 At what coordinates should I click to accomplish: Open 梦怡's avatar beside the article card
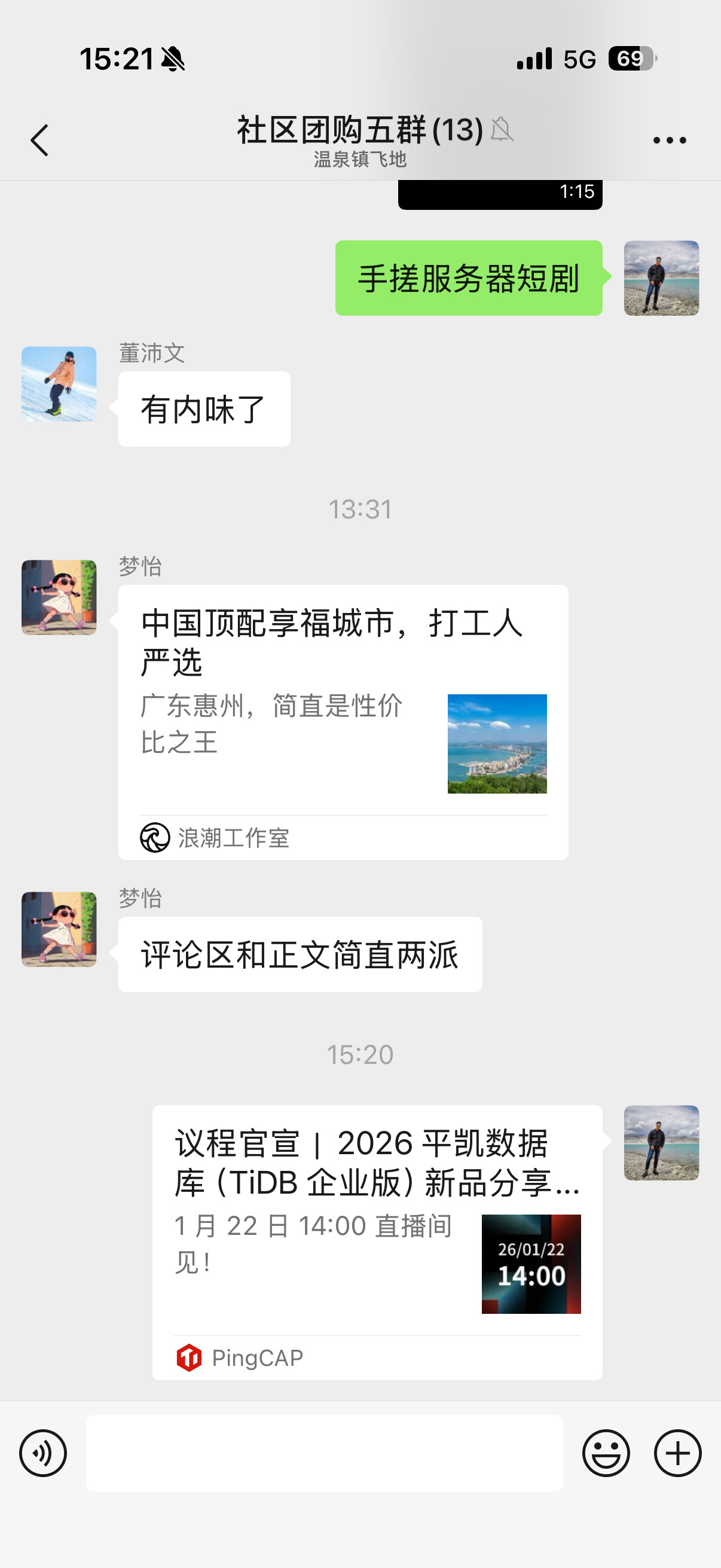pyautogui.click(x=59, y=597)
